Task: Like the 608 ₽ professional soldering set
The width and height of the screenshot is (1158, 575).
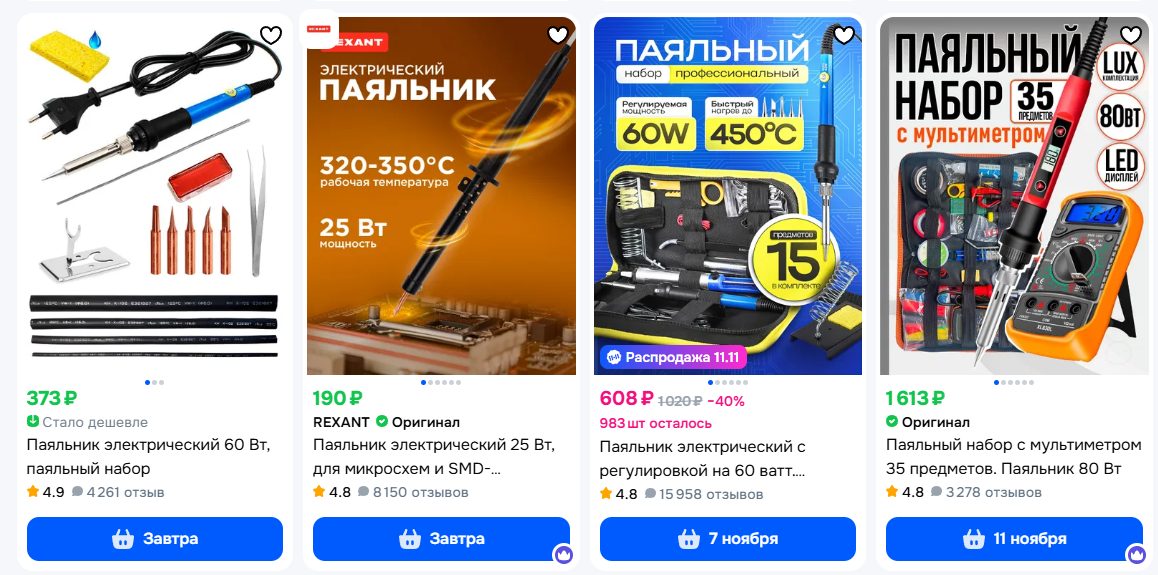Action: 844,35
